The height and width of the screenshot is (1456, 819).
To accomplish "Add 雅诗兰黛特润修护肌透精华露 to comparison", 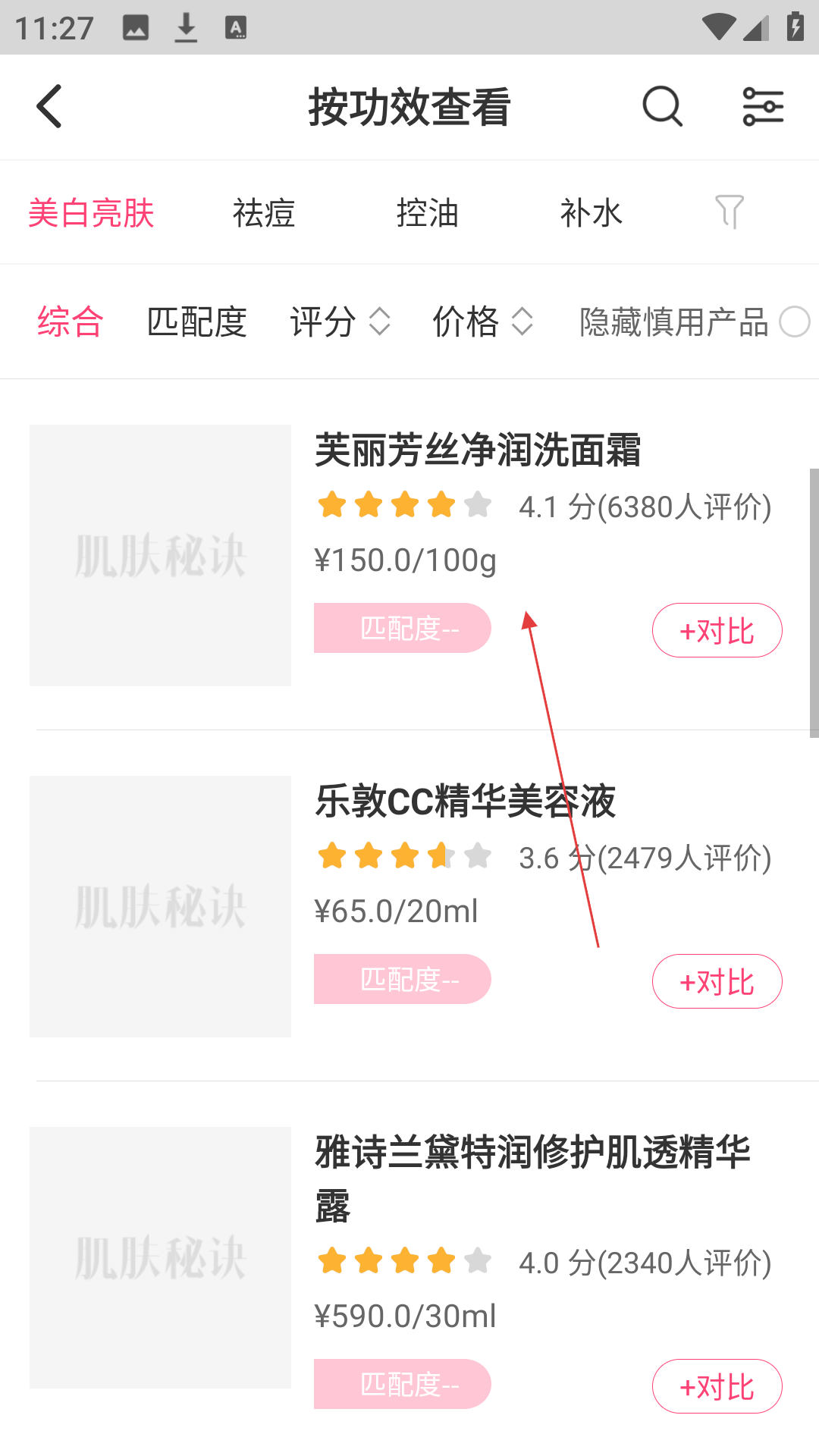I will pyautogui.click(x=717, y=1386).
